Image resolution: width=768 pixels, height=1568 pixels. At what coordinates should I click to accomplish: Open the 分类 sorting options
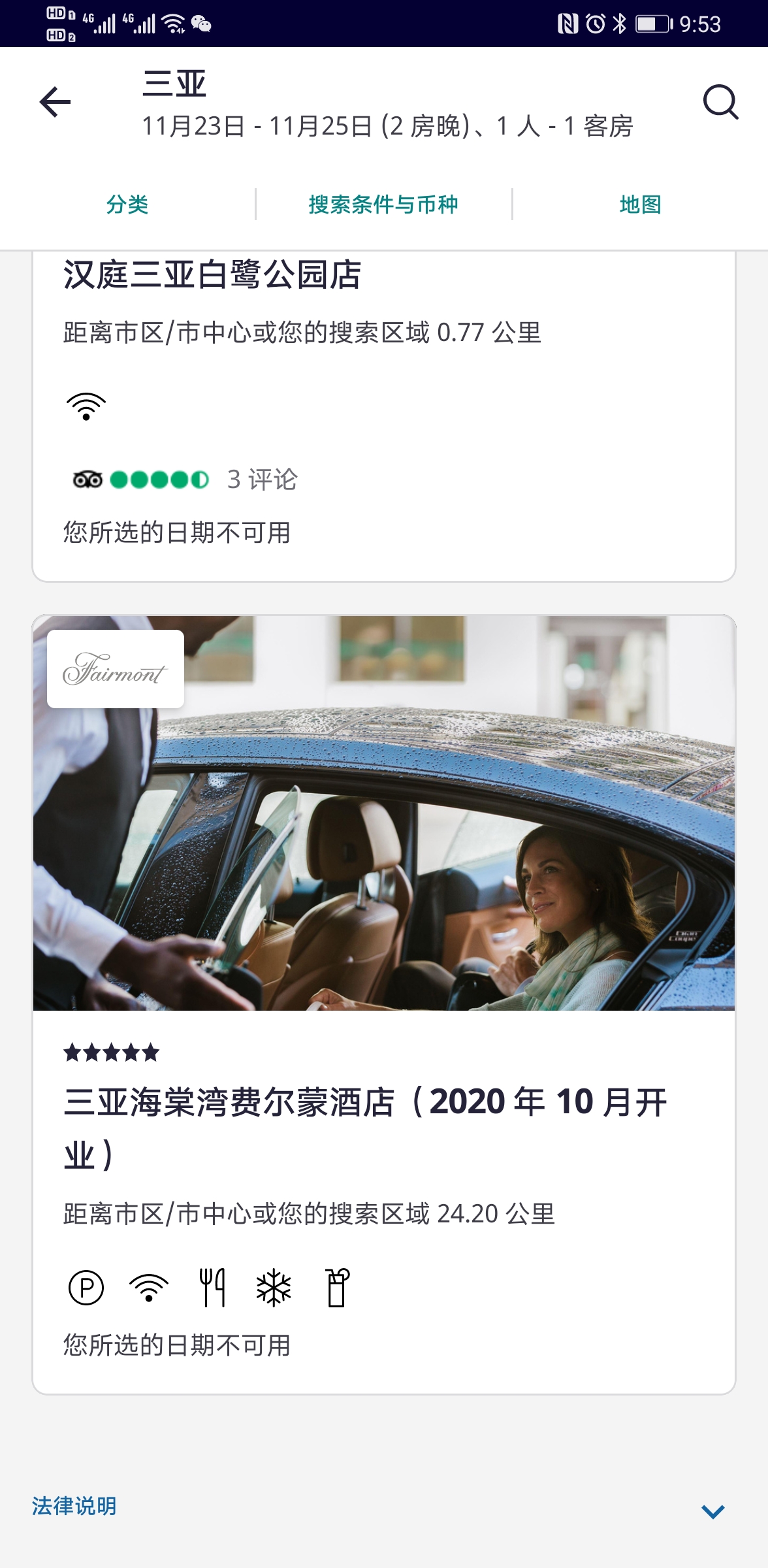tap(127, 204)
